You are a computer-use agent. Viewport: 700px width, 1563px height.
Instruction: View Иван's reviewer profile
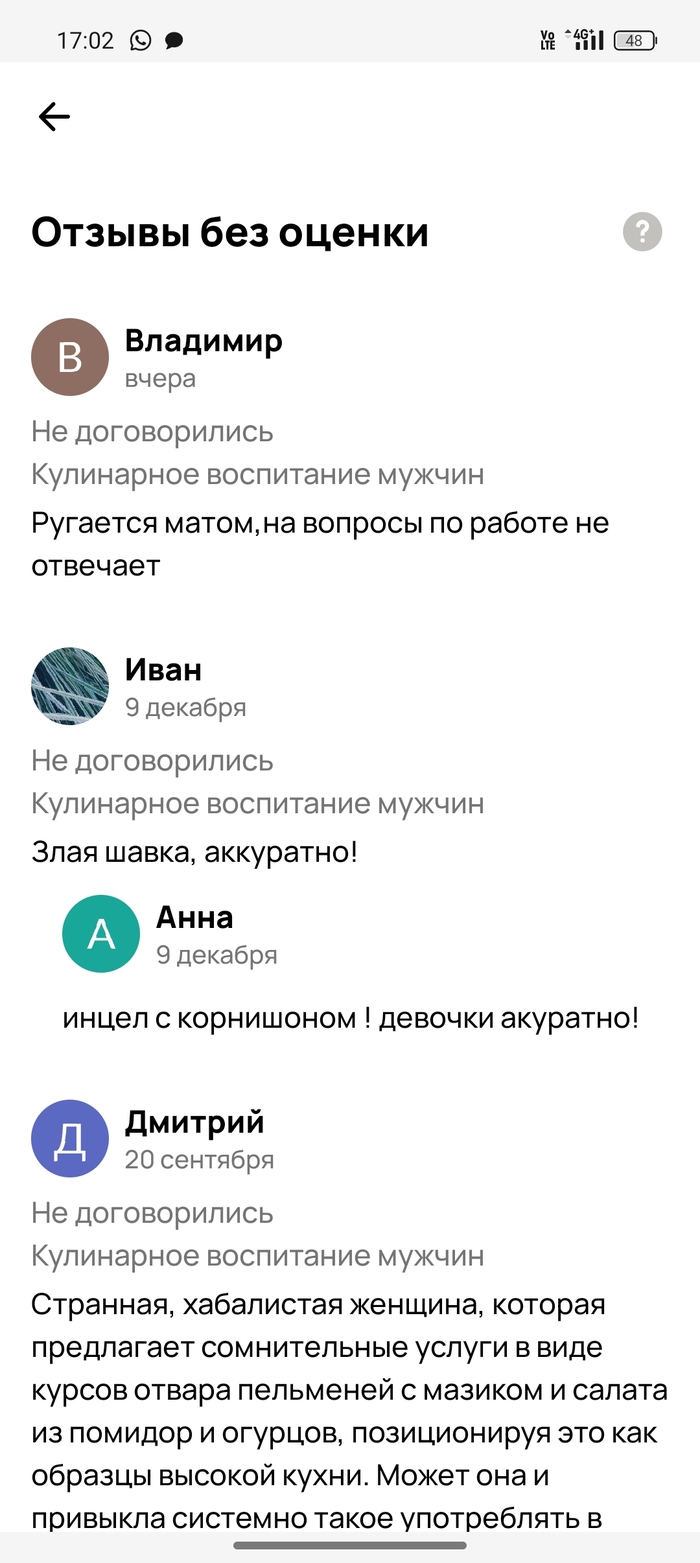coord(70,686)
